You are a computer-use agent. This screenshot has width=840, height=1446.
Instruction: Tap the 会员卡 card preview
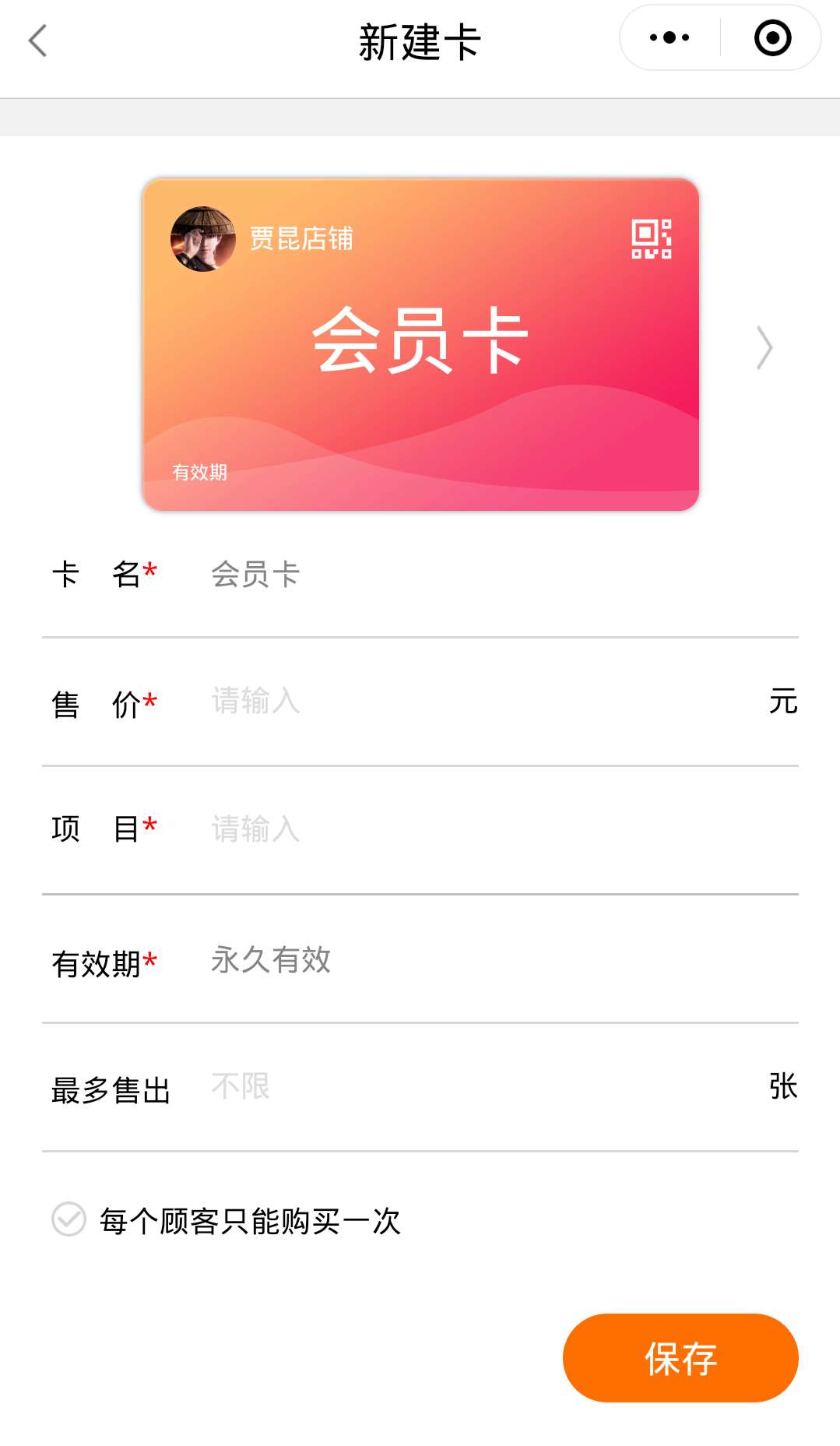(420, 344)
